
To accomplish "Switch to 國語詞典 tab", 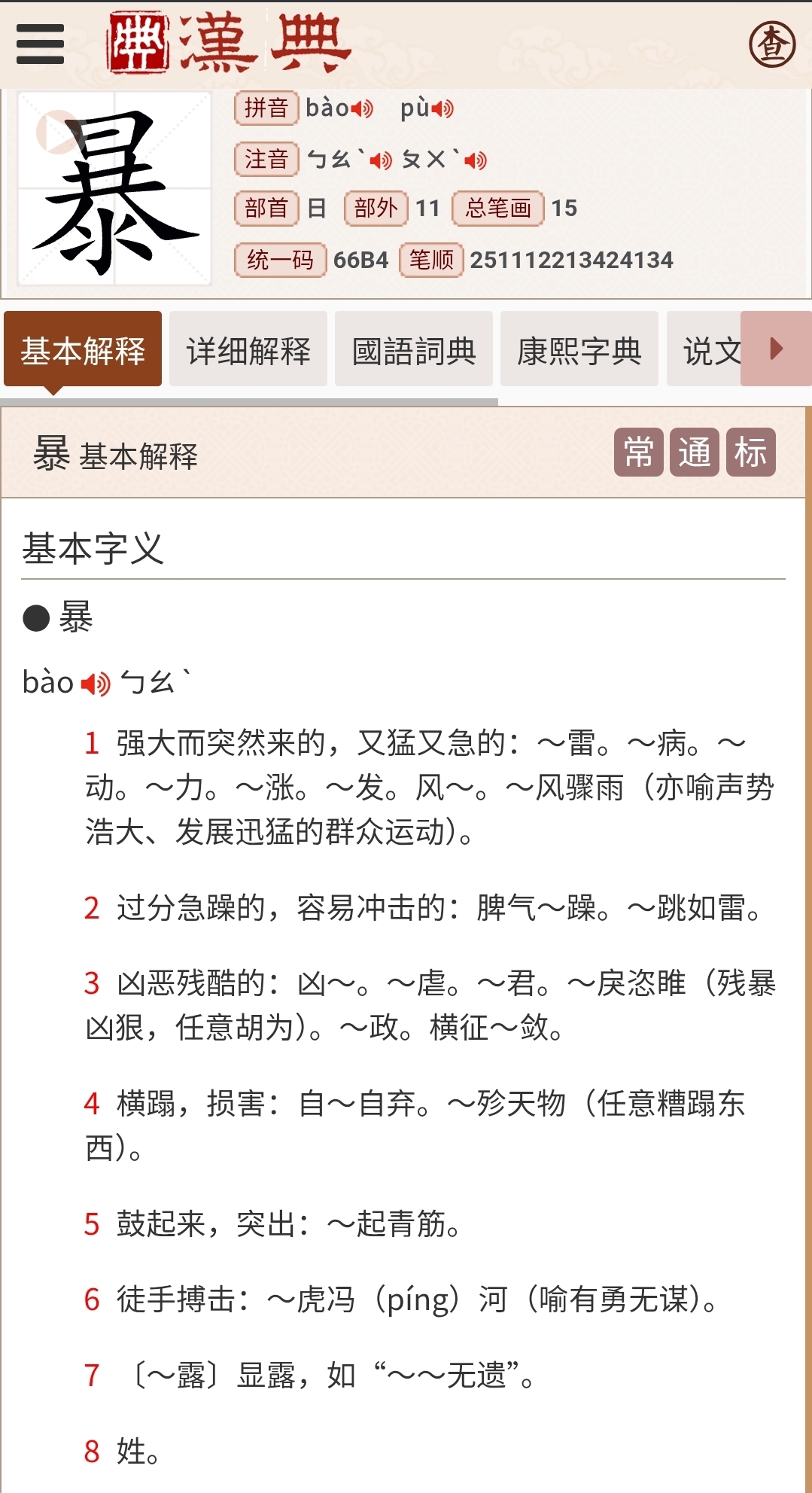I will coord(414,350).
